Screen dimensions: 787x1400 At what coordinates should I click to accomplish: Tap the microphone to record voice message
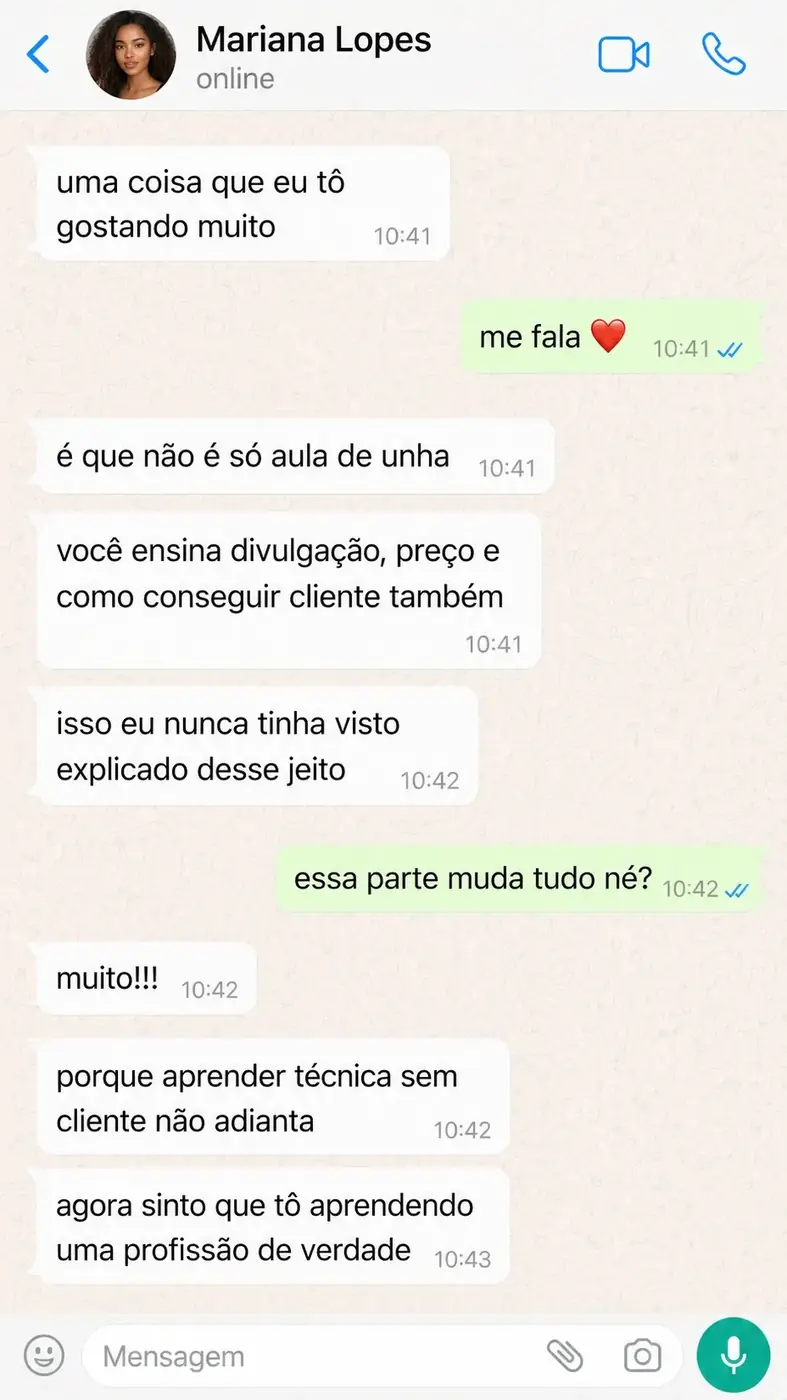click(732, 1355)
